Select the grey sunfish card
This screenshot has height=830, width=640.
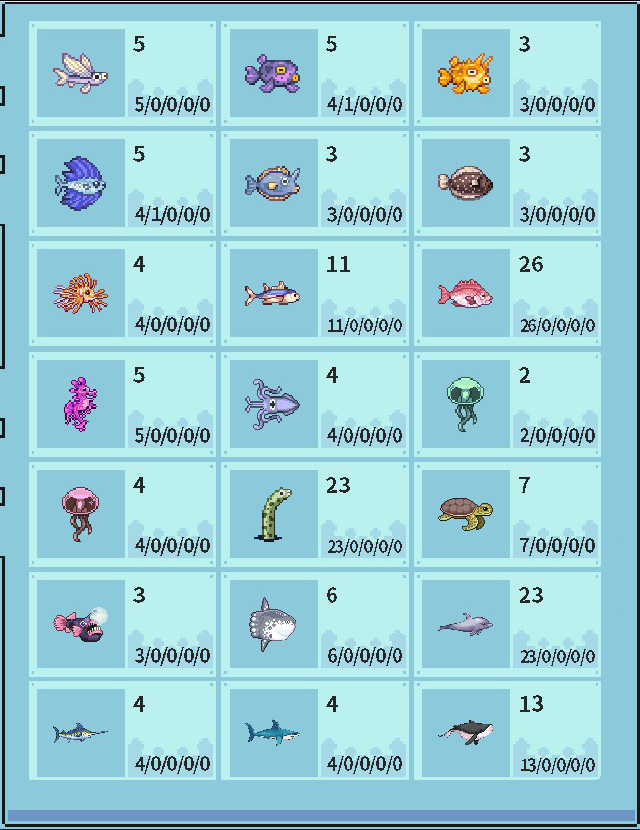(x=314, y=623)
